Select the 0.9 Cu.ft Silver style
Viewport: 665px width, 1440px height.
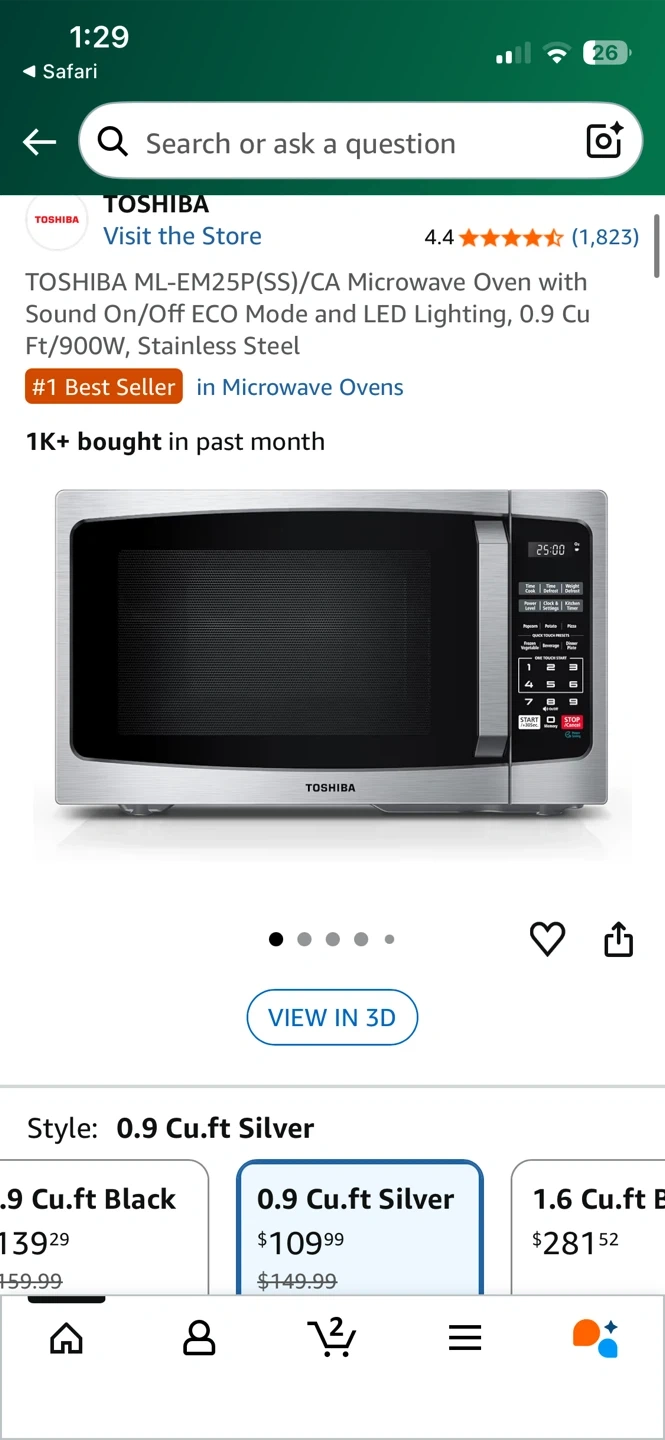tap(359, 1230)
